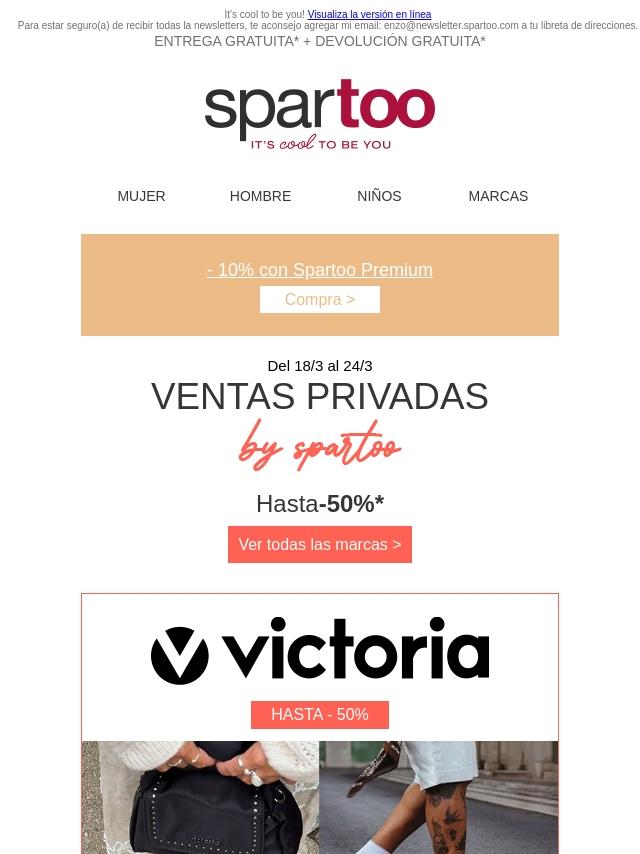Select the NIÑOS category
640x854 pixels.
point(379,196)
